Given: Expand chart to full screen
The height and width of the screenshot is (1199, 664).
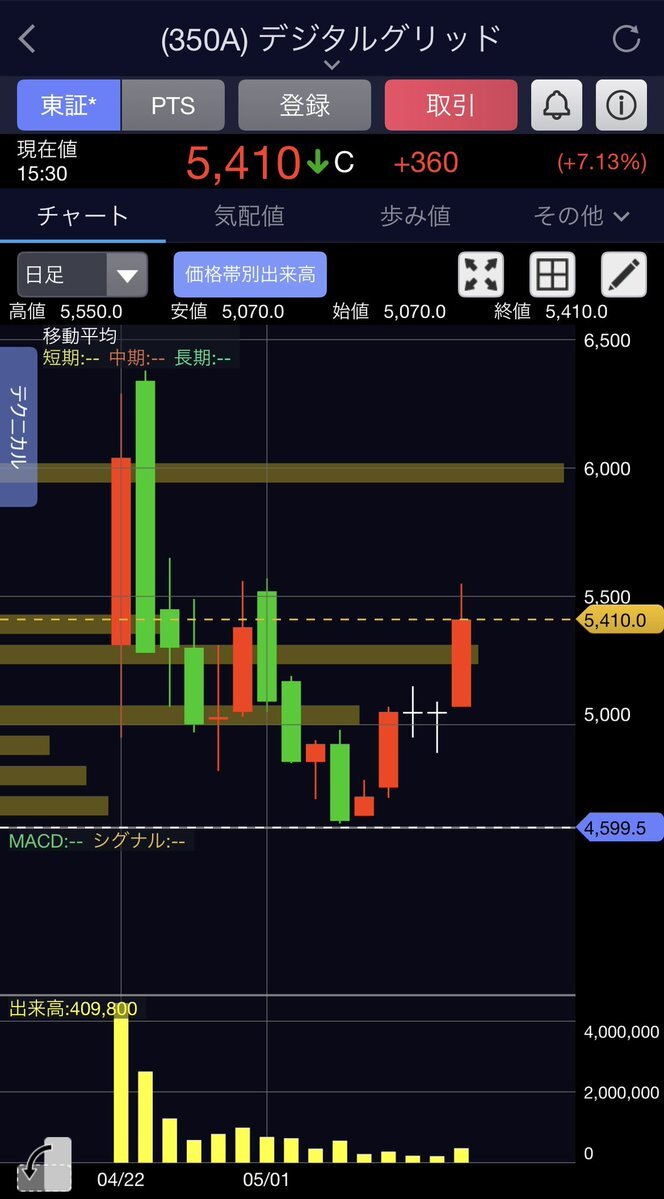Looking at the screenshot, I should pos(481,274).
